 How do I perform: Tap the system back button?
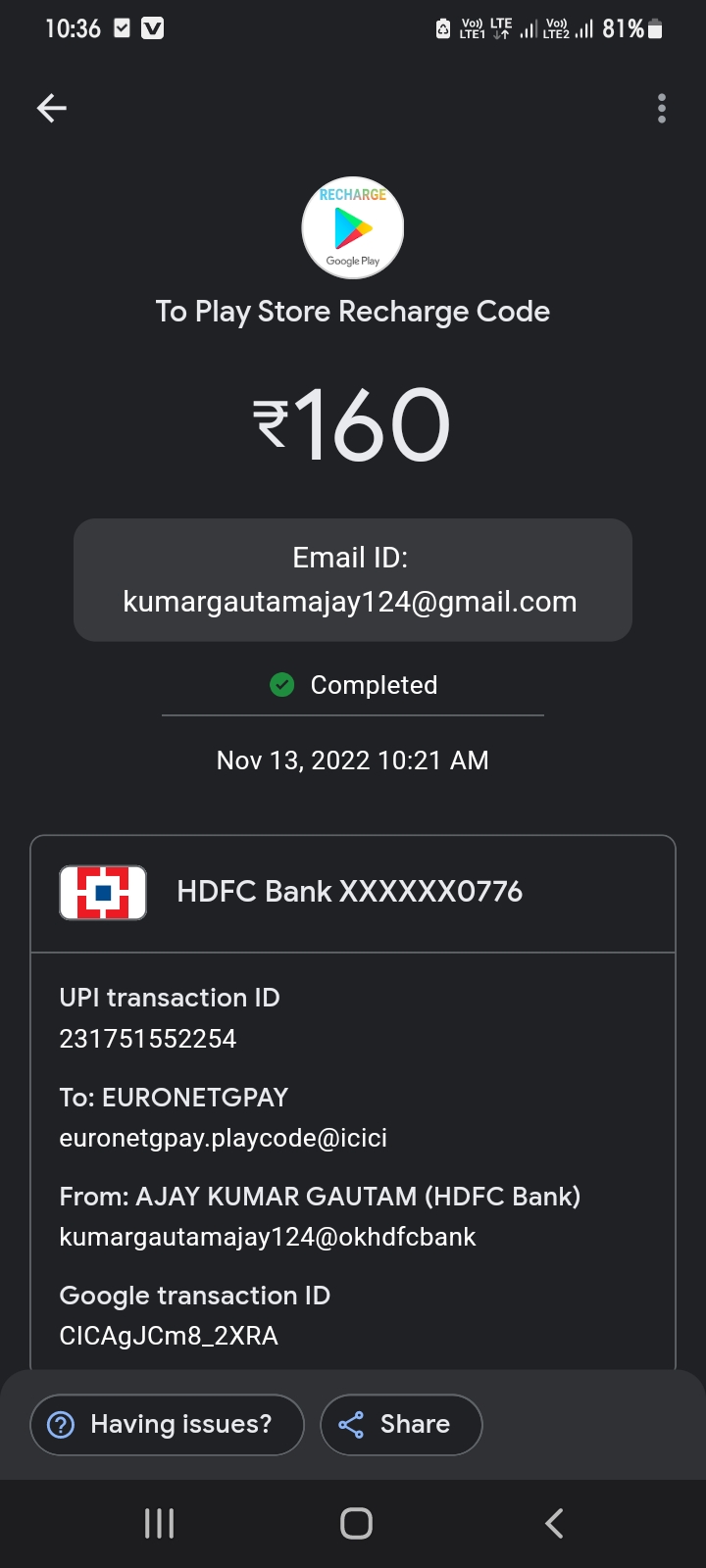coord(554,1523)
